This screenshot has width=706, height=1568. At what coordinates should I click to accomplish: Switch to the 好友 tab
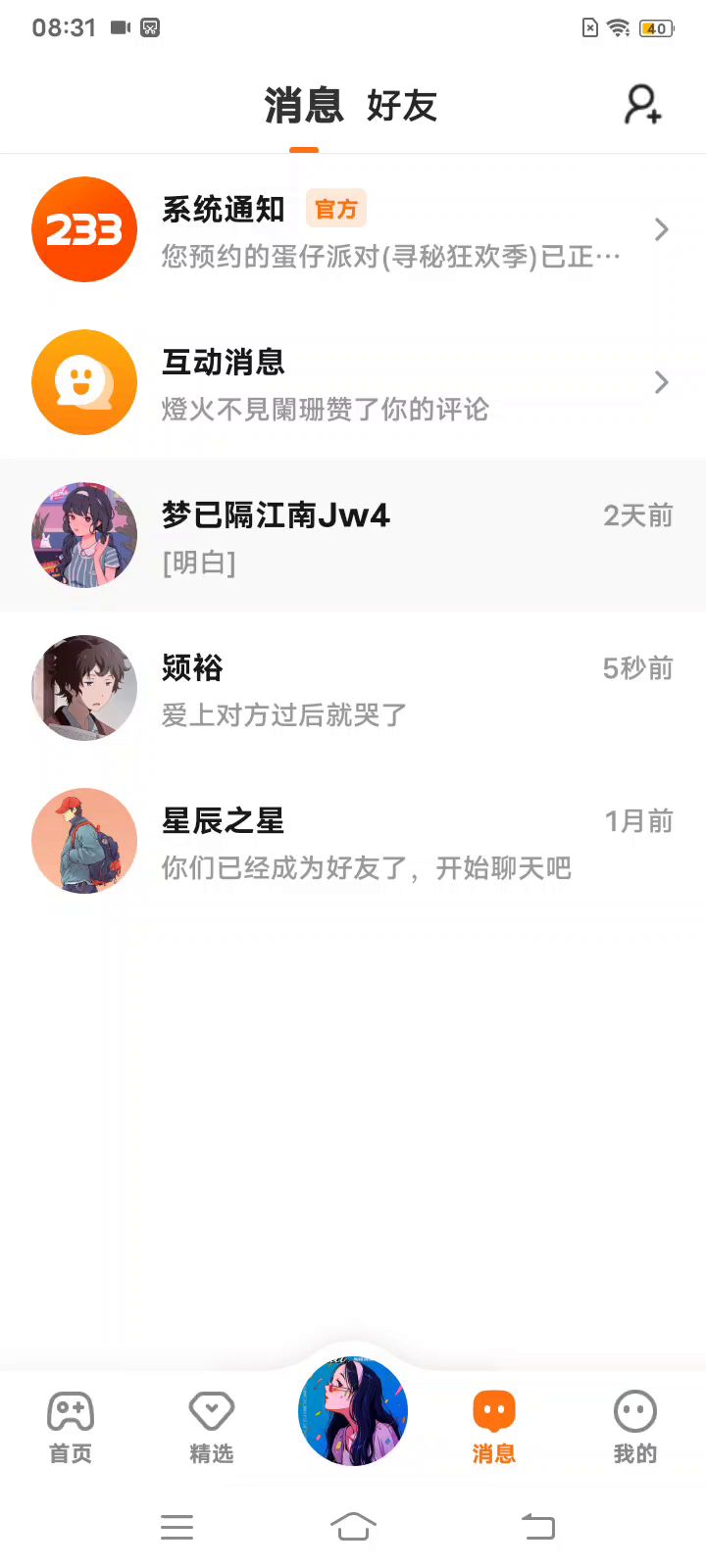402,106
